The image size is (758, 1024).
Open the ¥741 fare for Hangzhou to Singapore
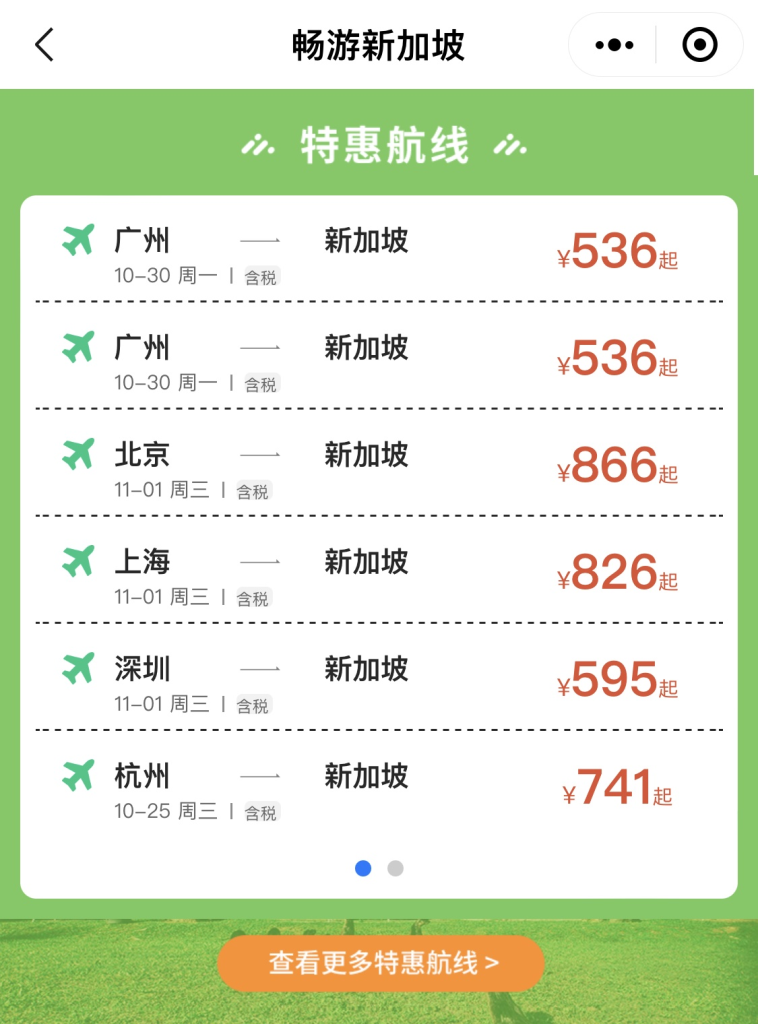[x=613, y=789]
